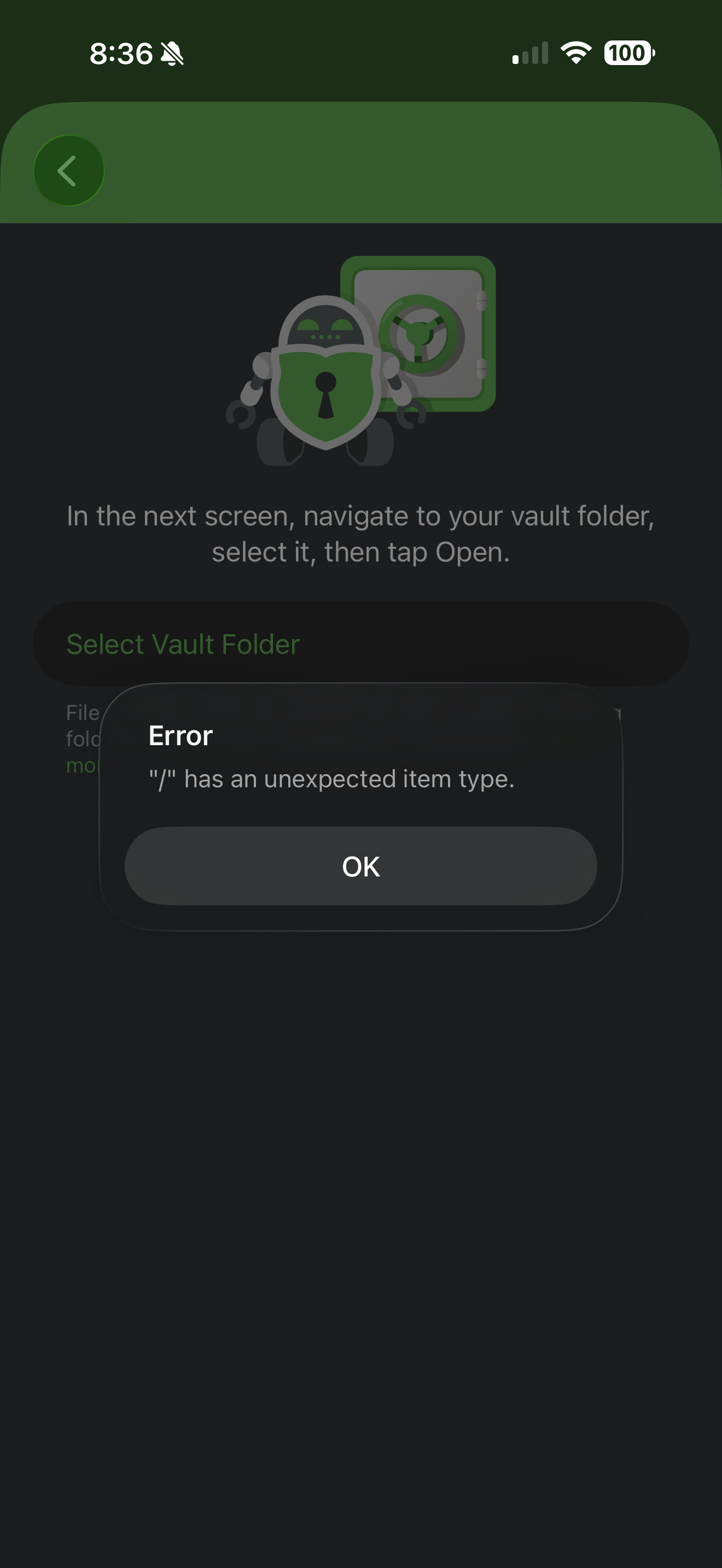Go back using the arrow button

click(68, 171)
